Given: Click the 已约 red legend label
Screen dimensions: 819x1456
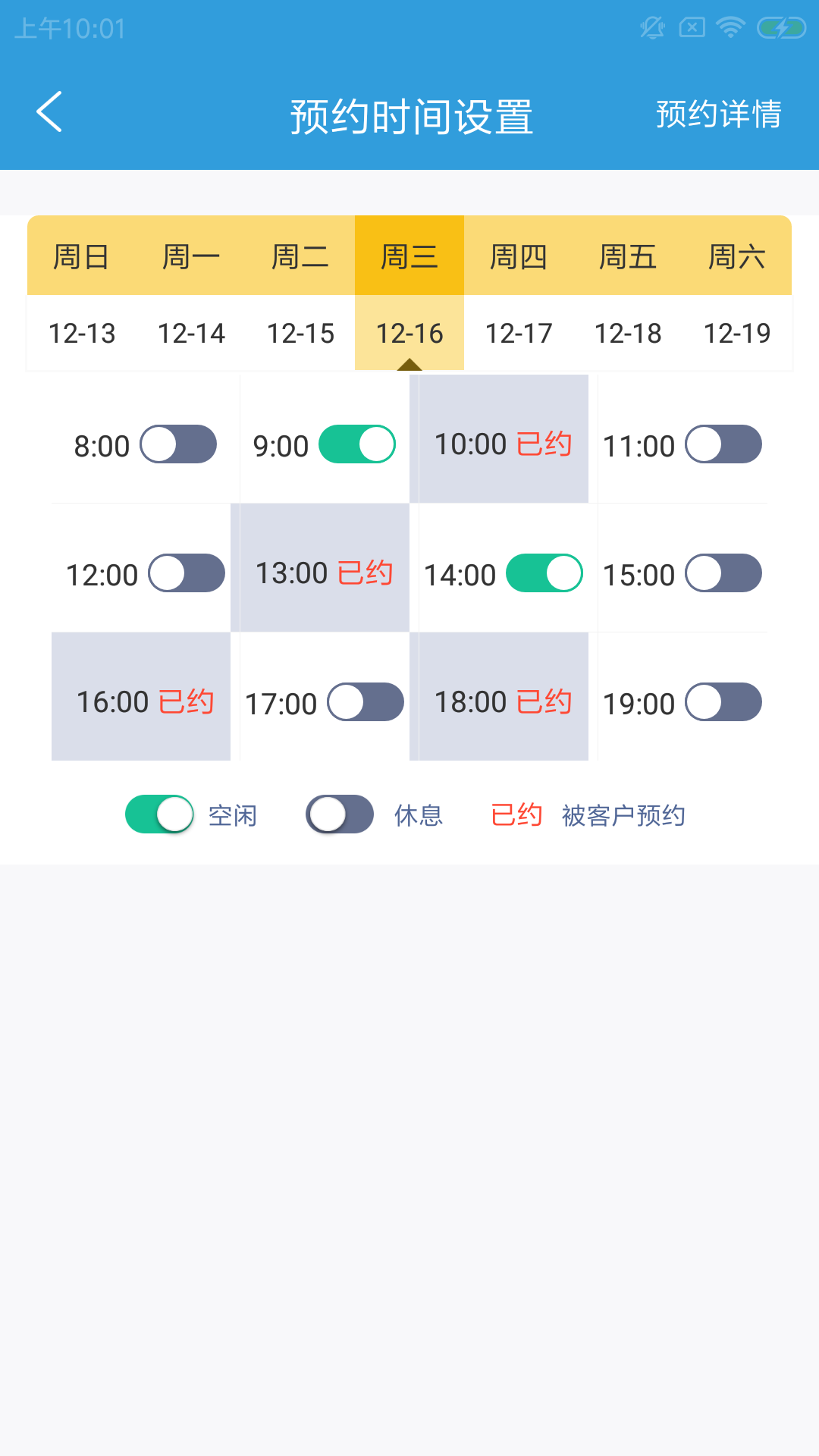Looking at the screenshot, I should pos(518,814).
